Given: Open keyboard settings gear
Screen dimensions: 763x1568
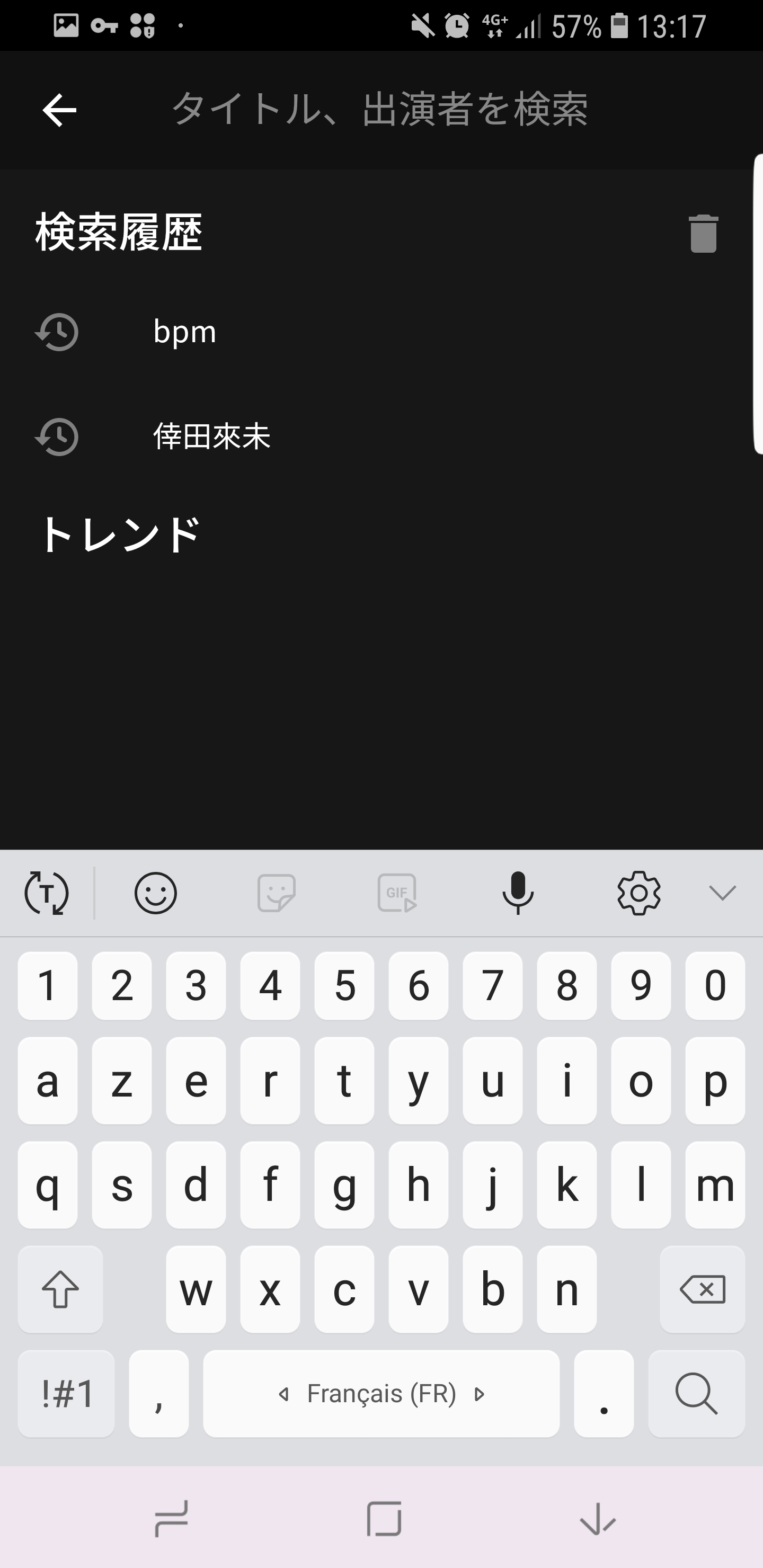Looking at the screenshot, I should (638, 893).
